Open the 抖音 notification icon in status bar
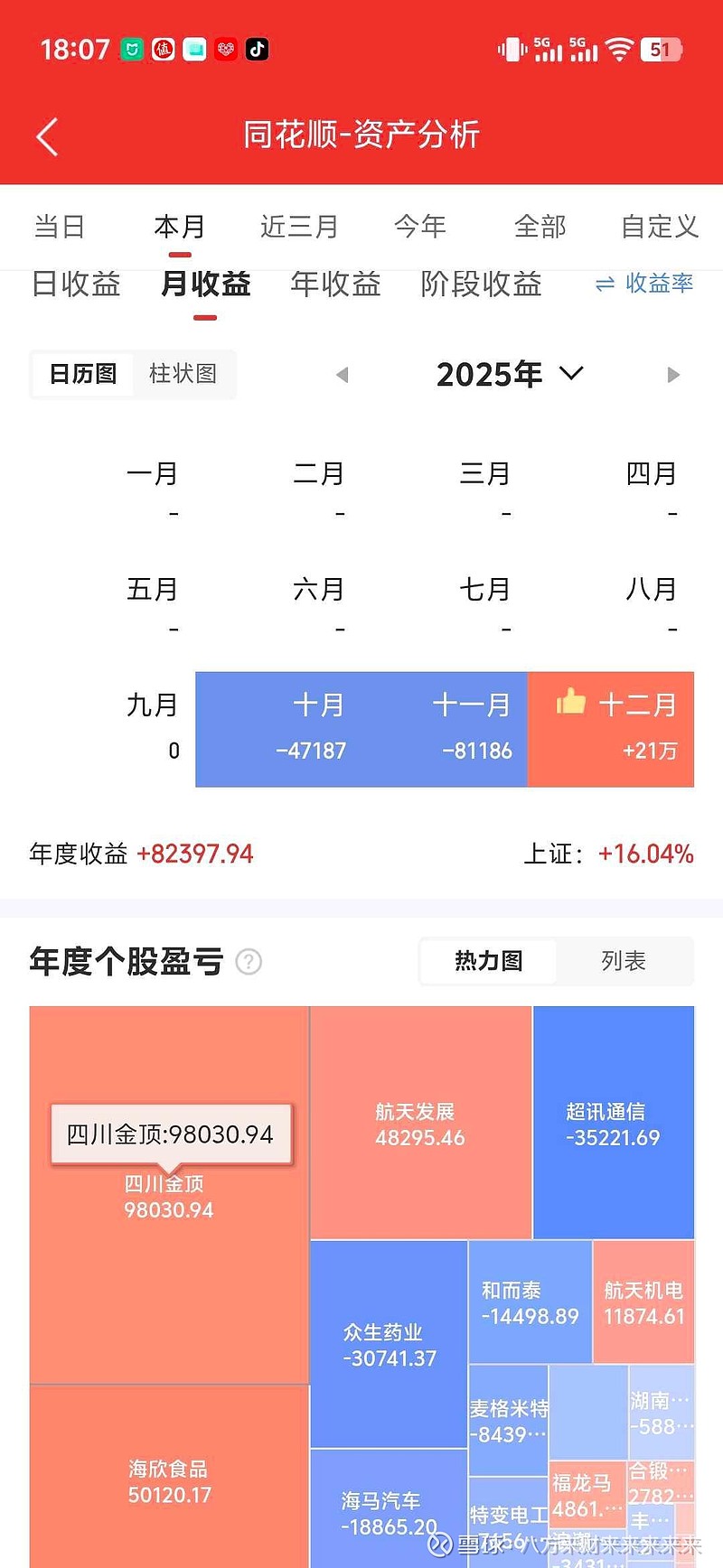Image resolution: width=723 pixels, height=1568 pixels. click(257, 49)
